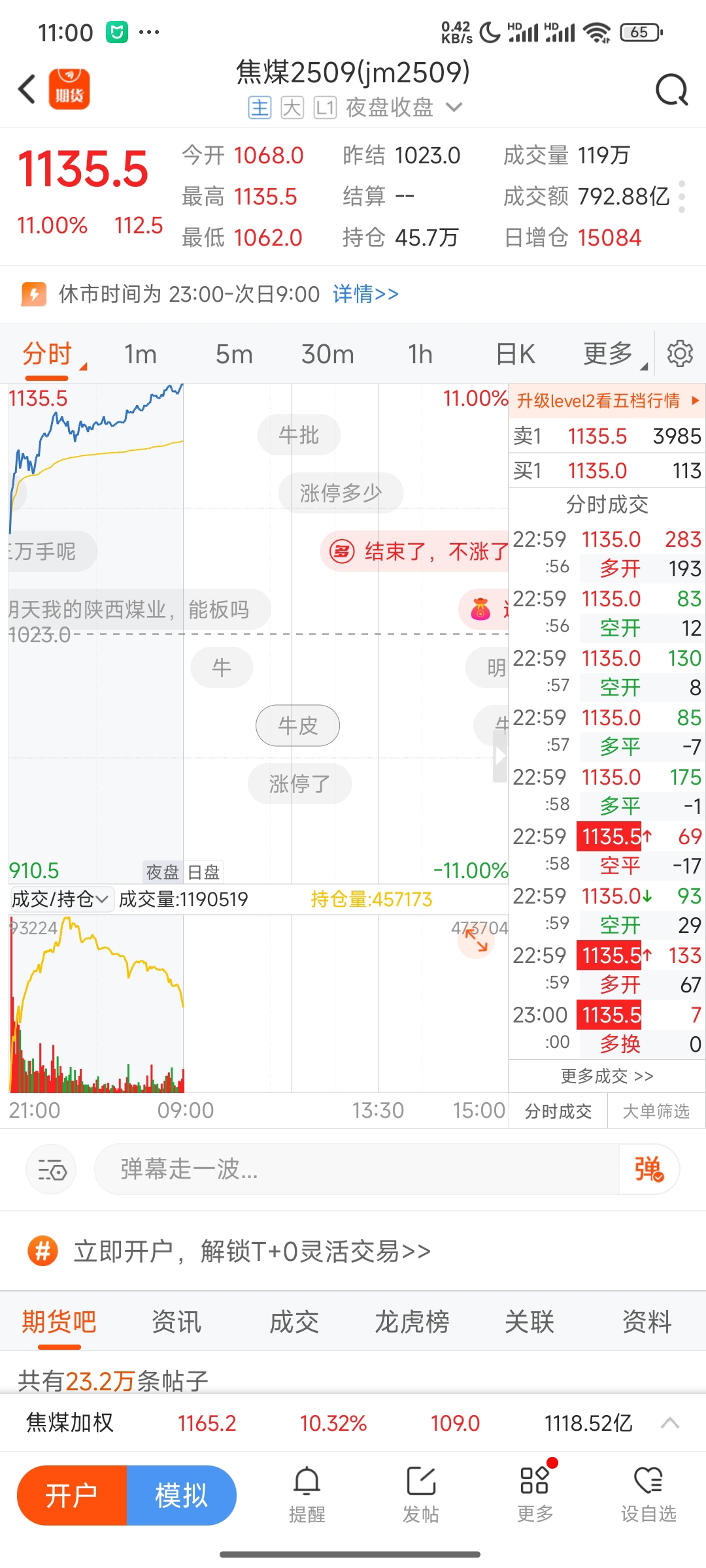Switch to the 龙虎榜 tab
706x1568 pixels.
tap(412, 1322)
